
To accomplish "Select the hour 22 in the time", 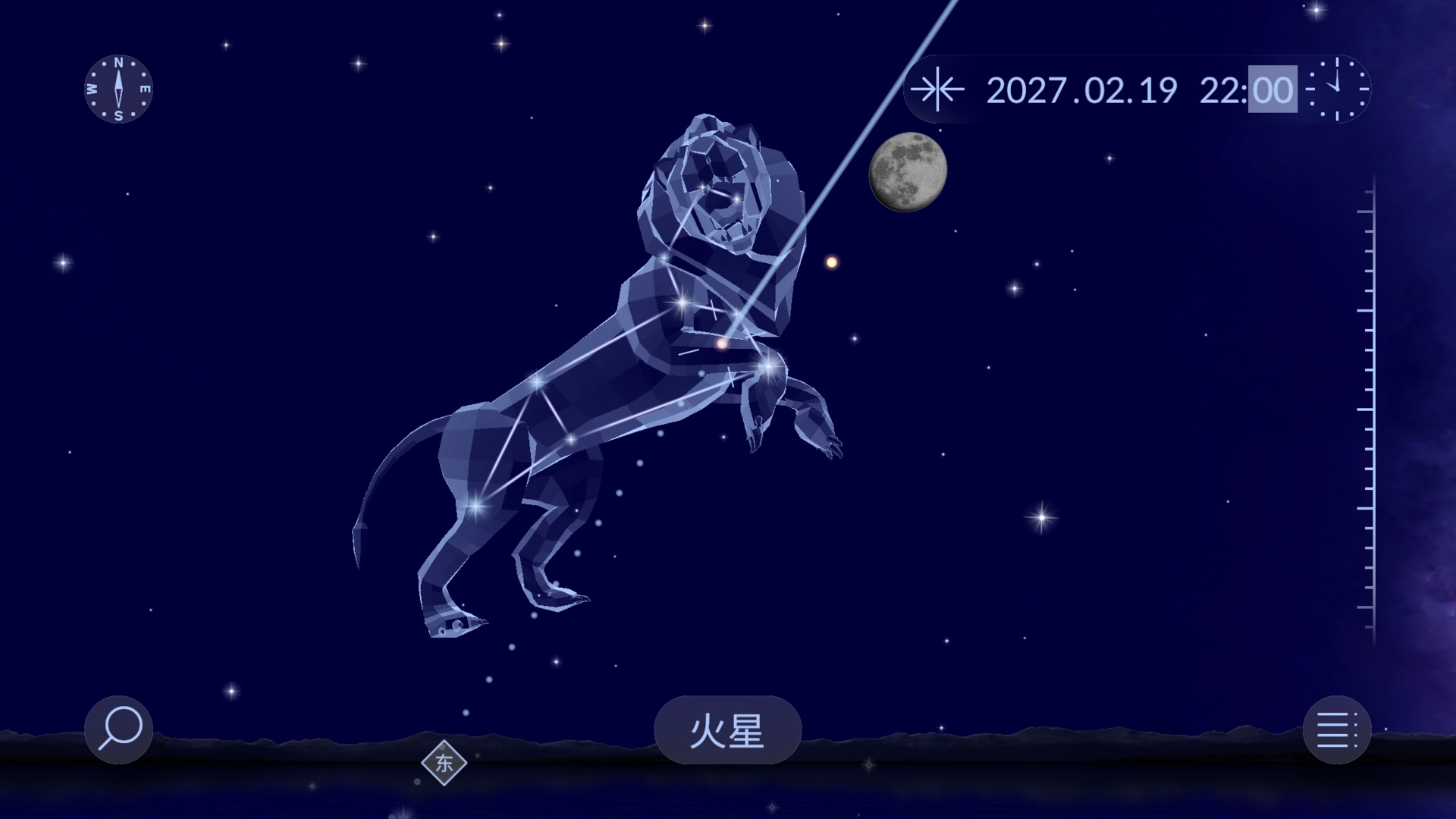I will 1221,90.
